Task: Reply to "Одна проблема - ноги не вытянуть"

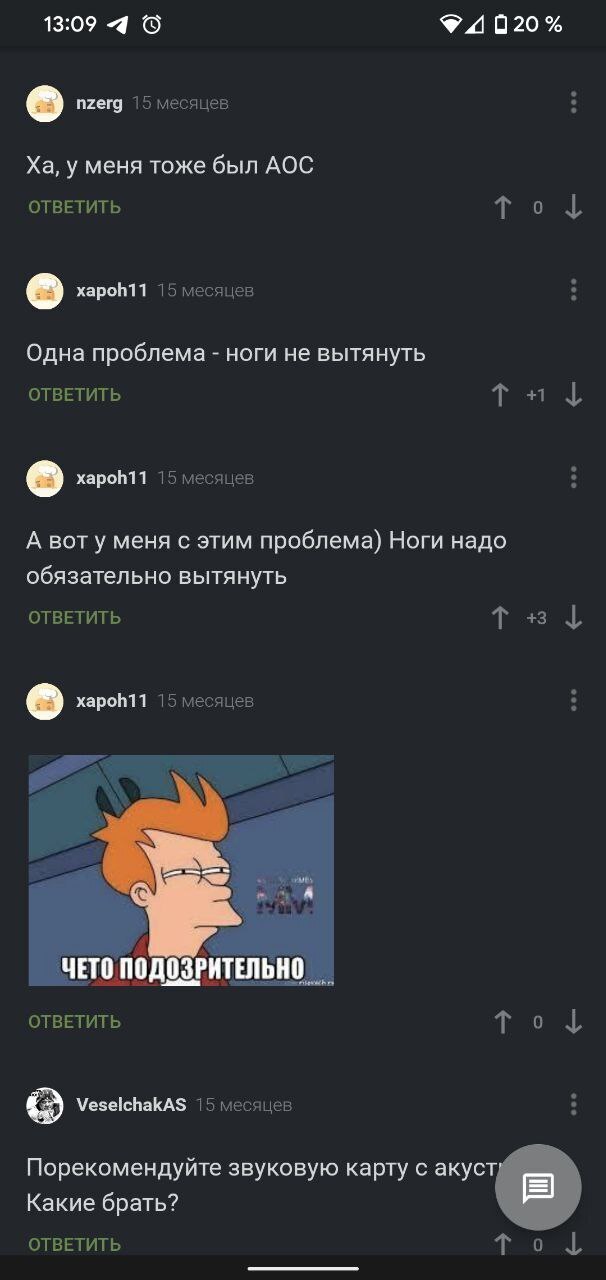Action: pos(74,394)
